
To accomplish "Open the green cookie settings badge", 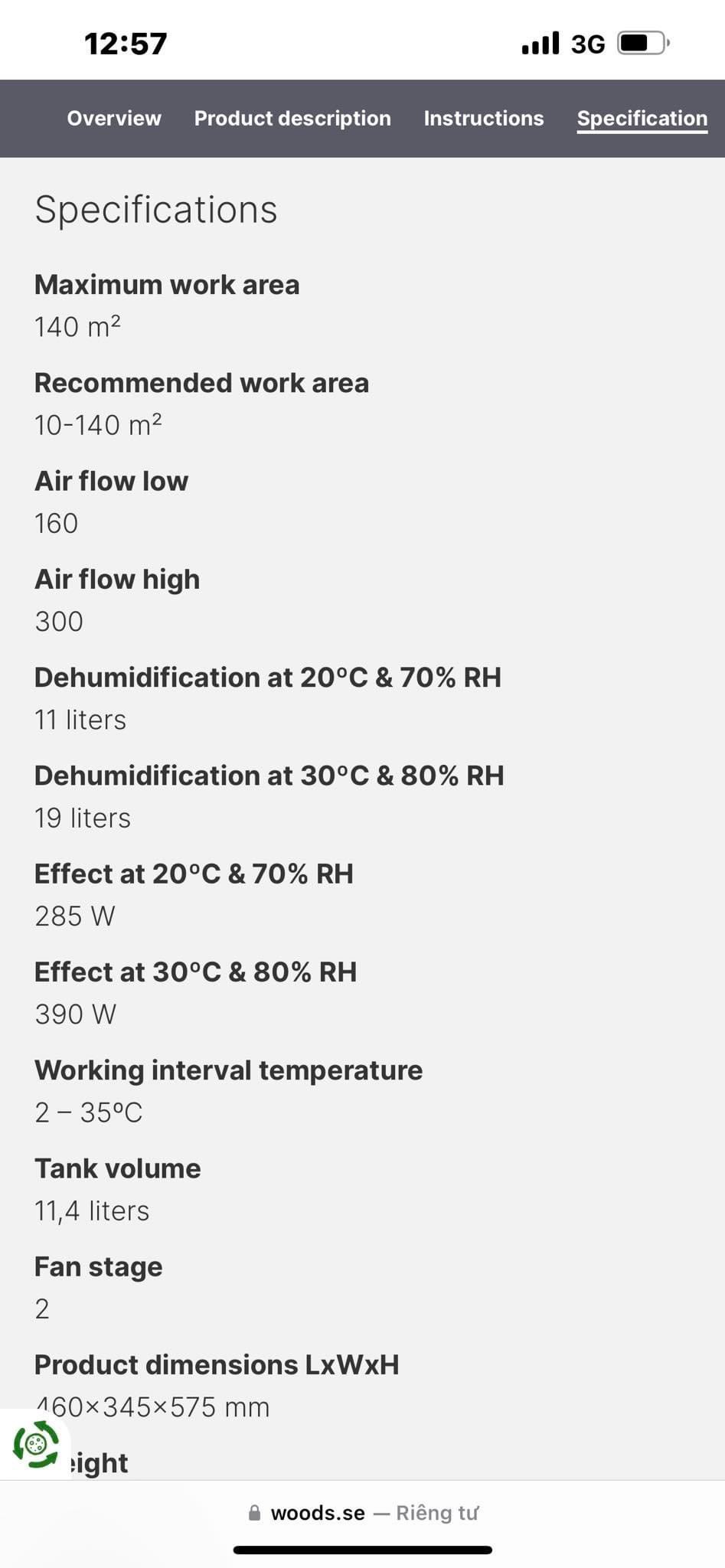I will (x=35, y=1445).
